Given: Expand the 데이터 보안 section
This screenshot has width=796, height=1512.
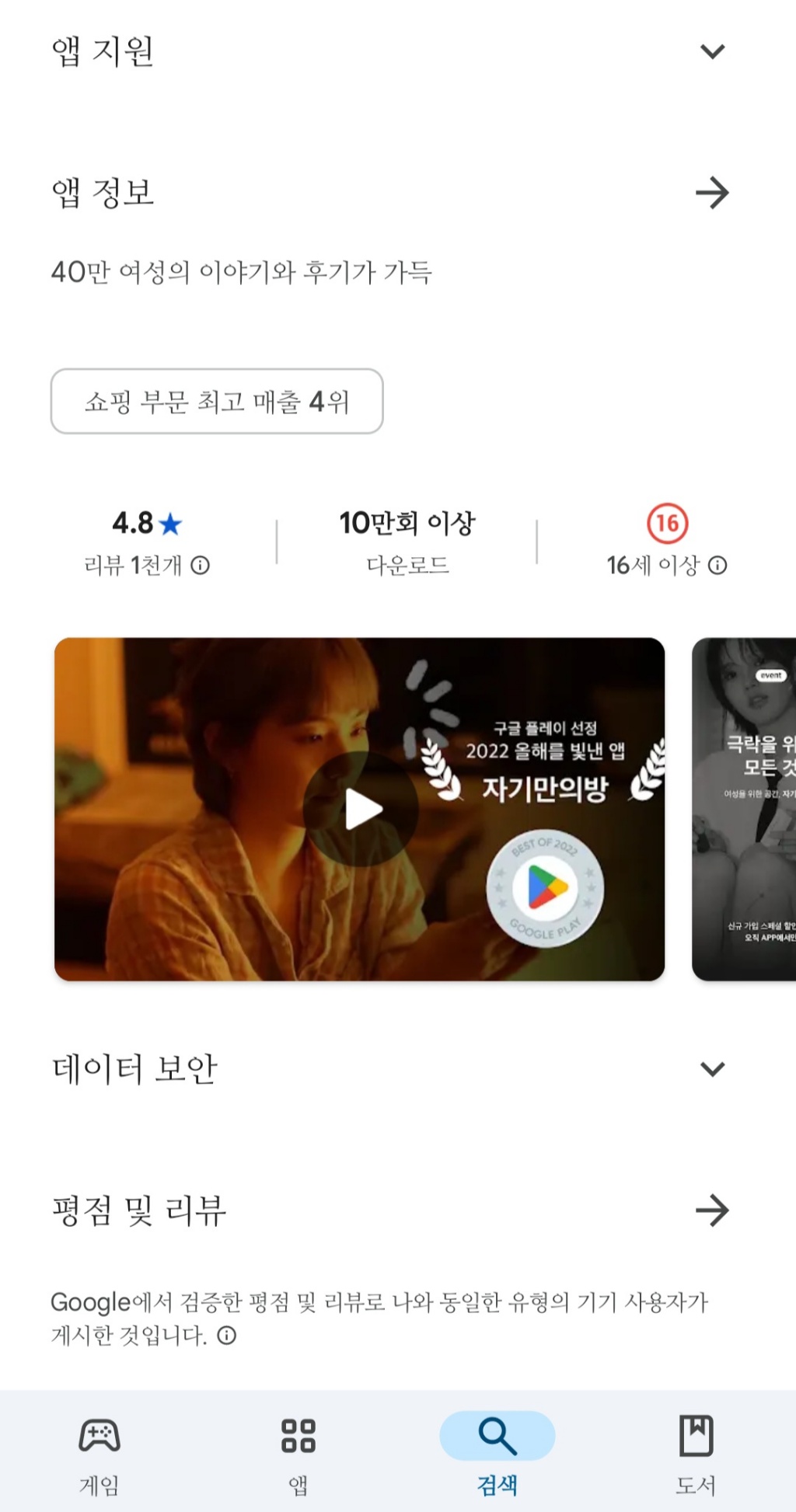Looking at the screenshot, I should tap(712, 1069).
